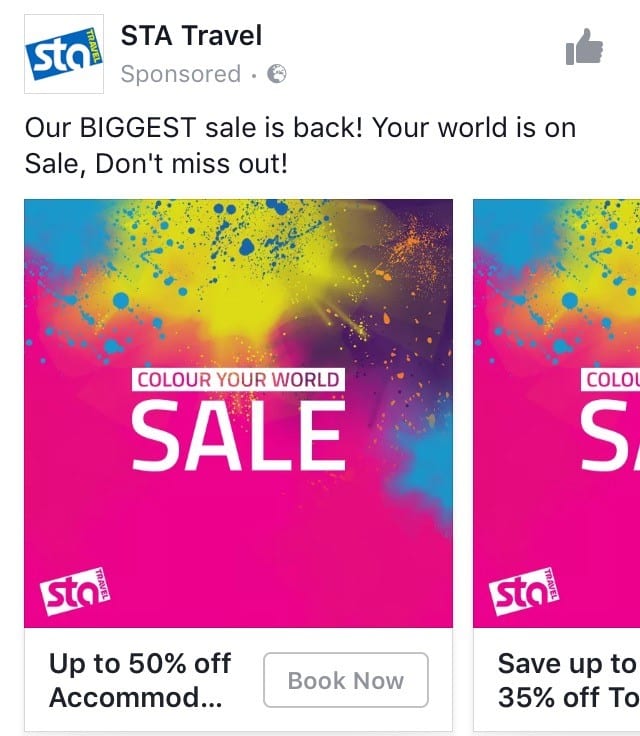Tap the Book Now button
The width and height of the screenshot is (640, 736).
click(x=346, y=680)
